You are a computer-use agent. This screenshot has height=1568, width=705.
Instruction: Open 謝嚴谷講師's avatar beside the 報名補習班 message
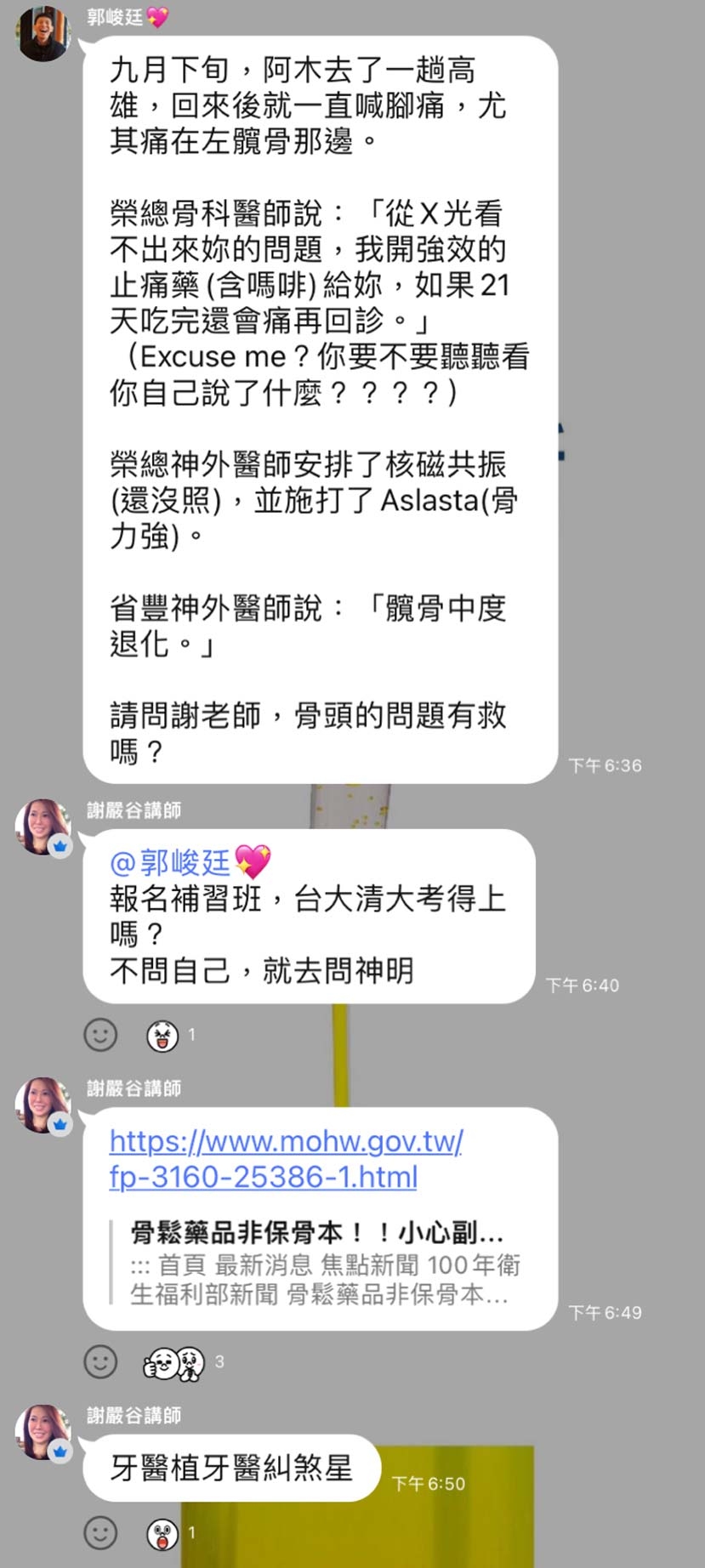coord(43,827)
